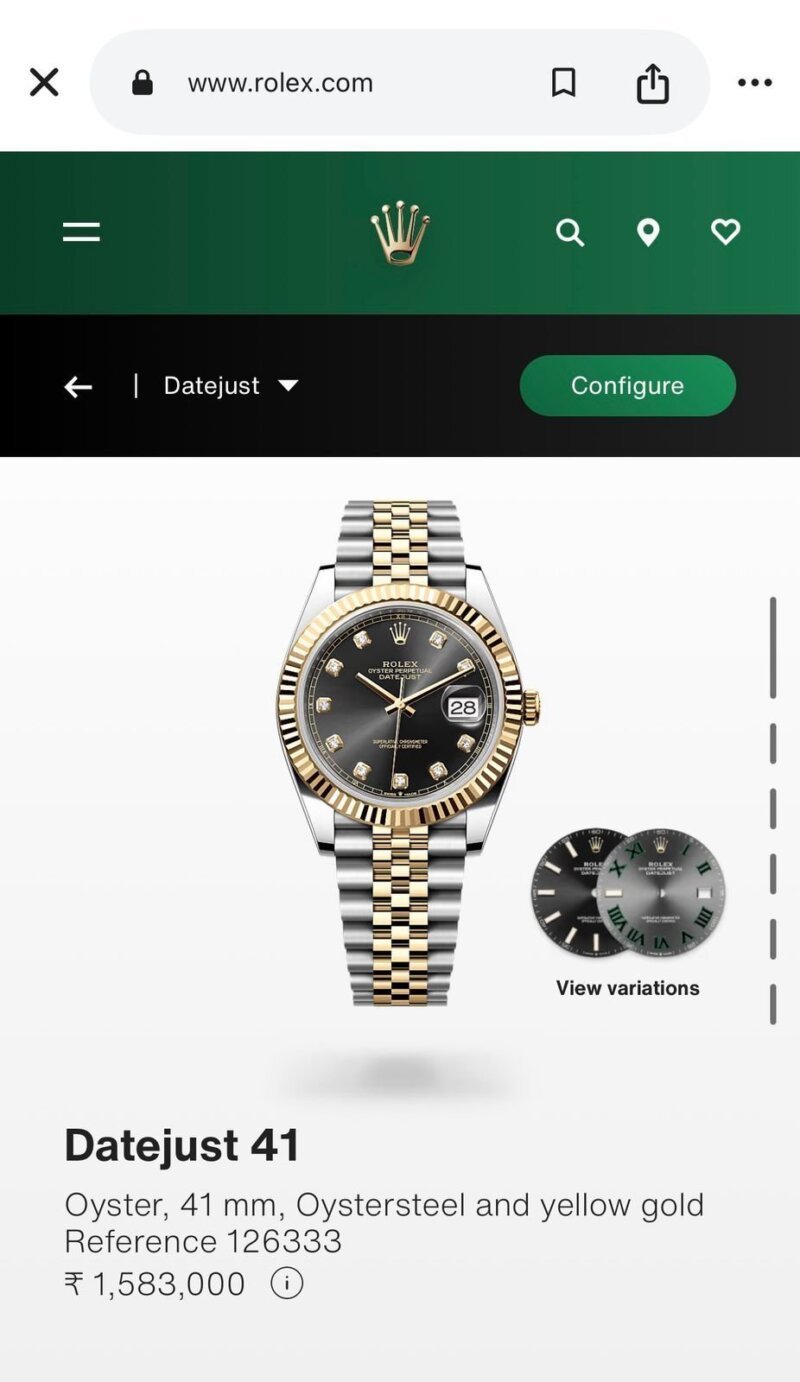Screen dimensions: 800x1382
Task: Go back with the left arrow
Action: coord(78,387)
